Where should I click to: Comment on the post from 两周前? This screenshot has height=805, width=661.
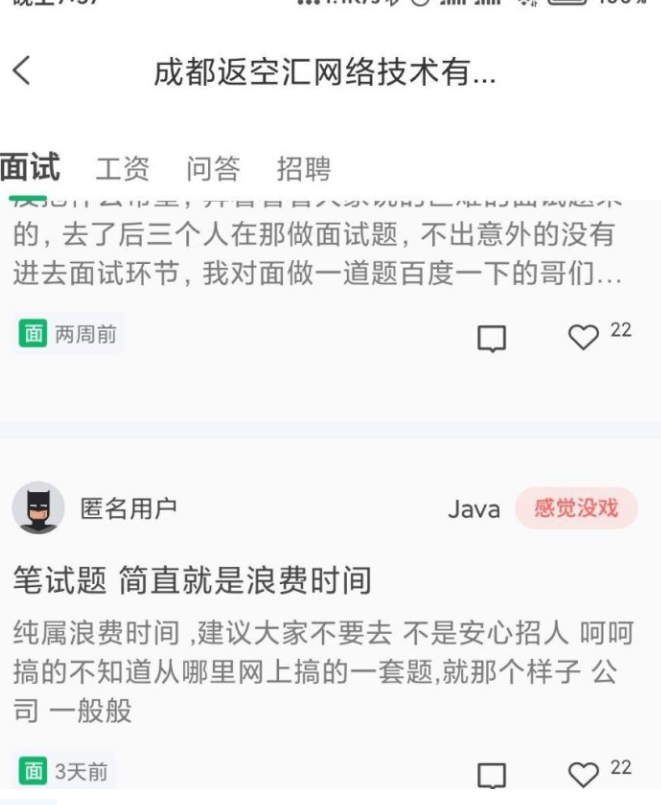coord(491,339)
